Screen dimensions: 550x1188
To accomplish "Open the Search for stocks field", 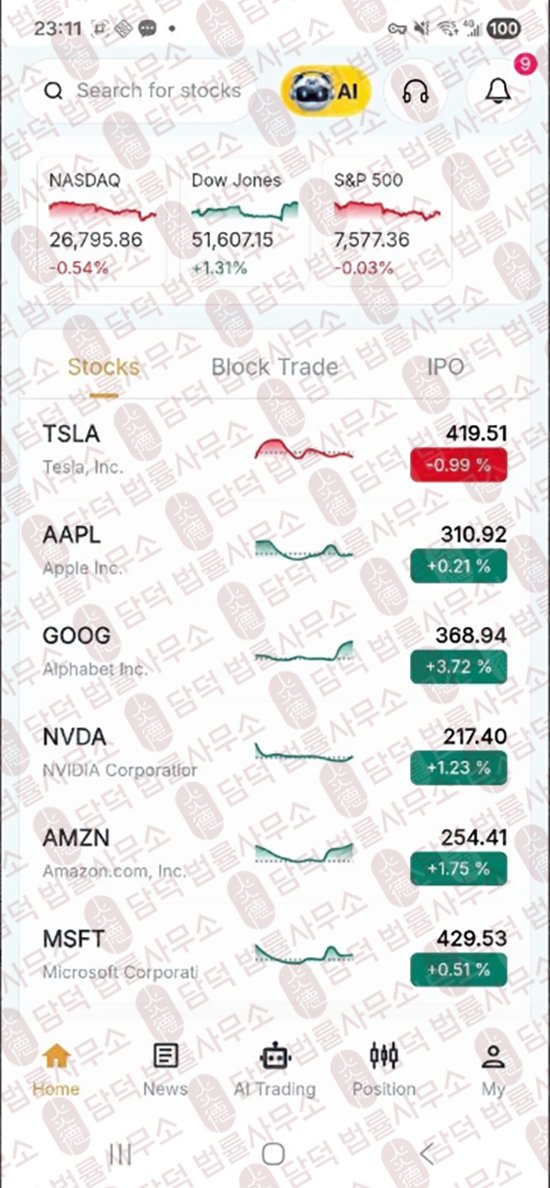I will pyautogui.click(x=145, y=92).
